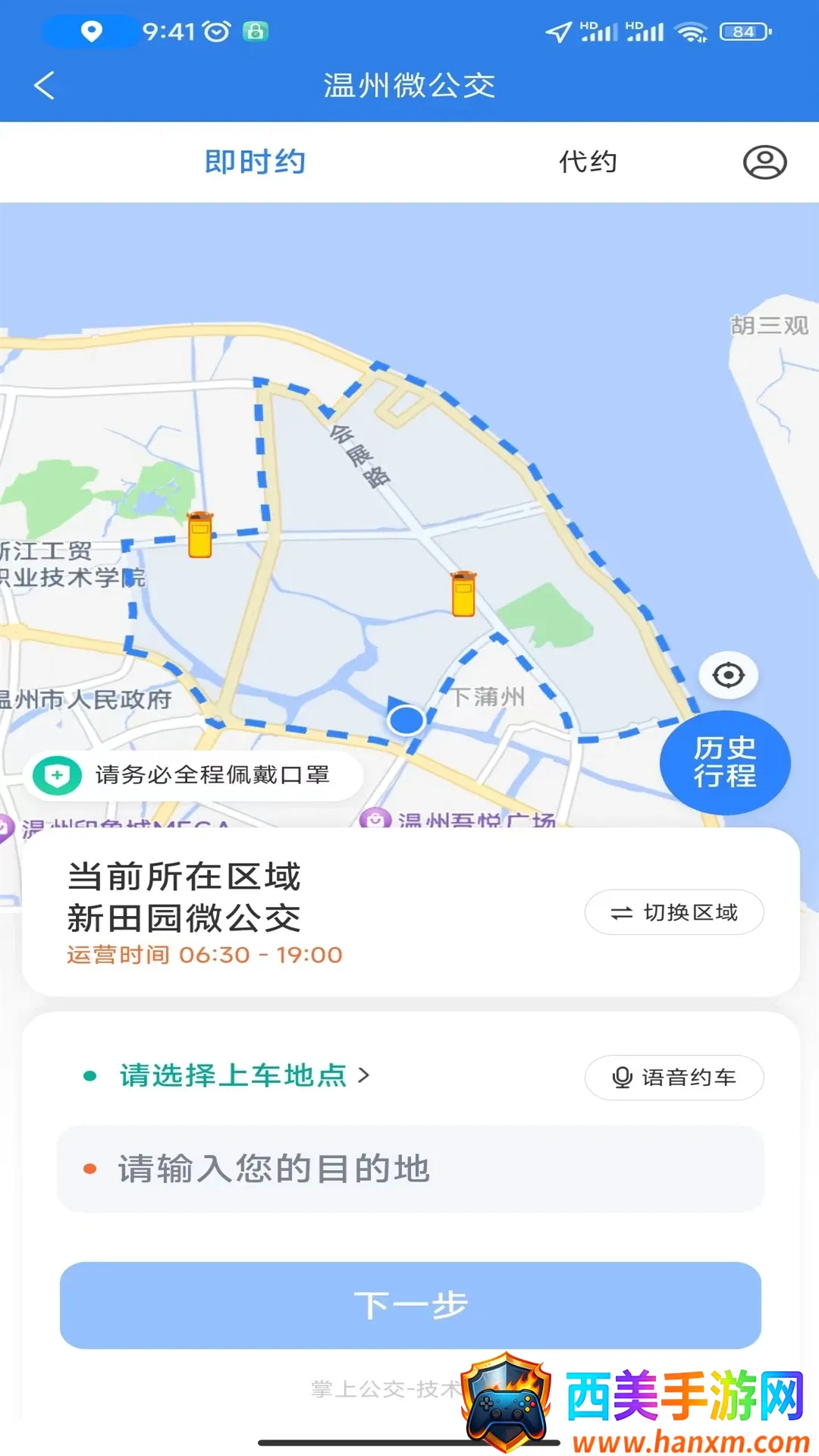Switch to the 代约 tab
The height and width of the screenshot is (1456, 819).
click(588, 162)
